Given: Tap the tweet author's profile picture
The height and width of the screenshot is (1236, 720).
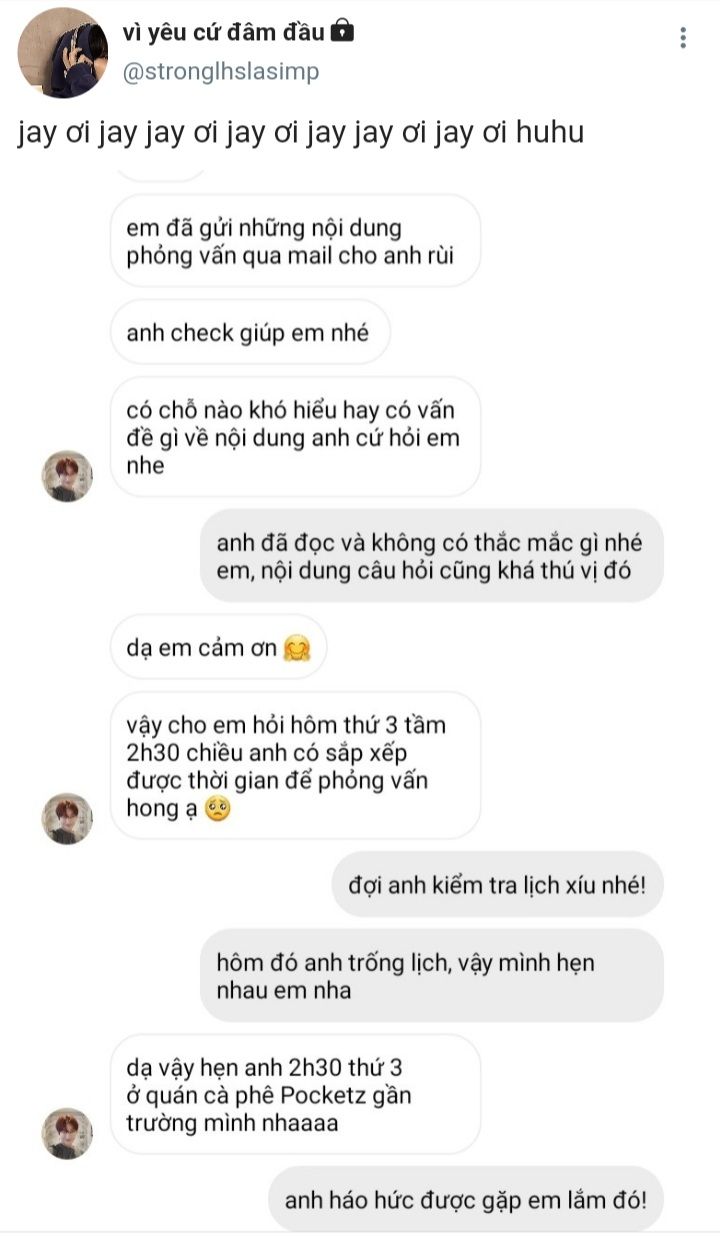Looking at the screenshot, I should 63,53.
